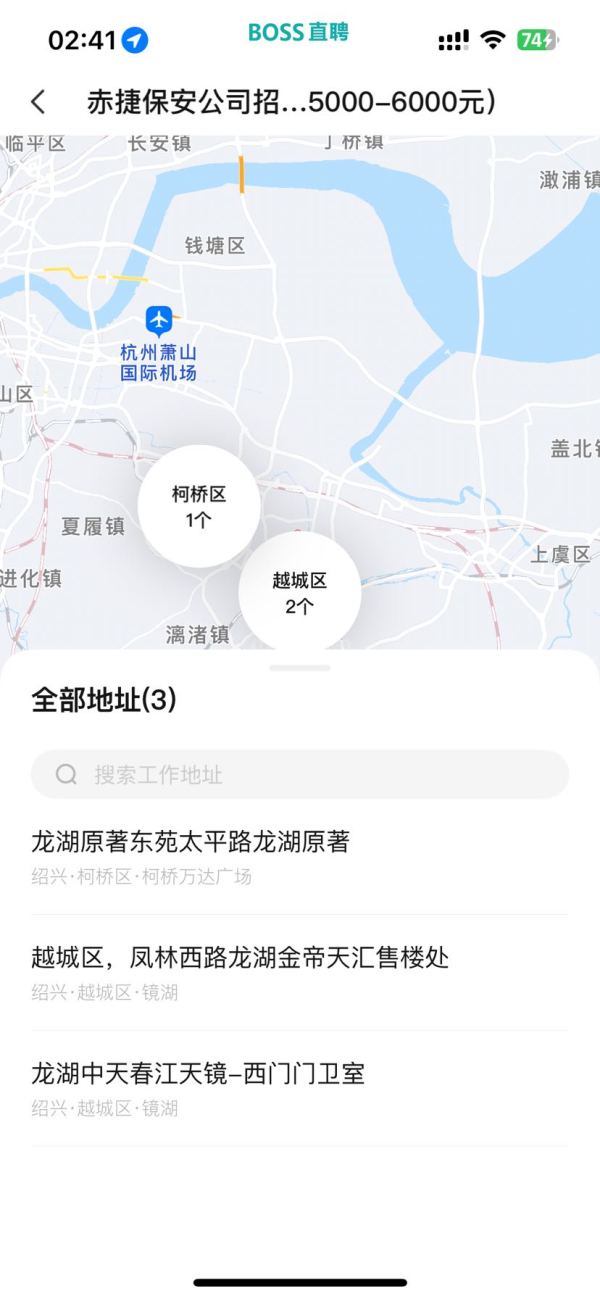Focus the 搜索工作地址 search field

300,774
